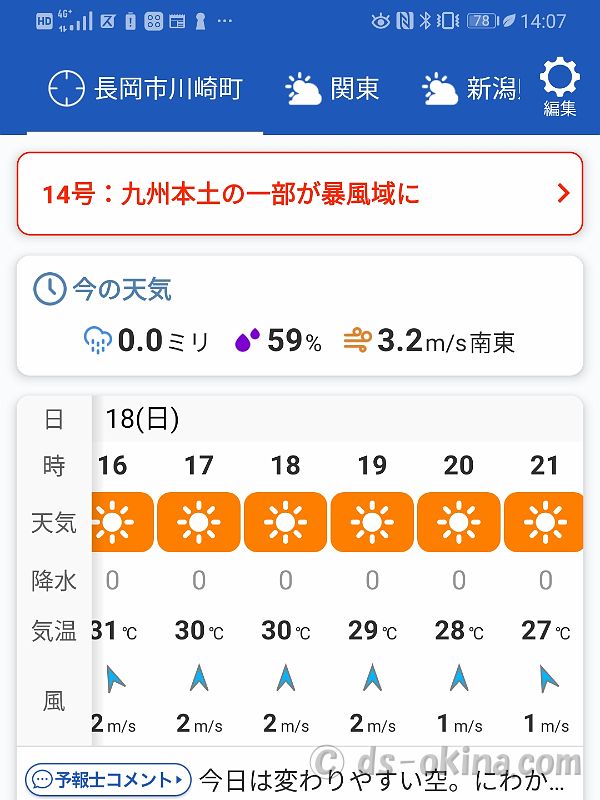Switch to the 新潟 tab
This screenshot has height=800, width=600.
point(471,89)
